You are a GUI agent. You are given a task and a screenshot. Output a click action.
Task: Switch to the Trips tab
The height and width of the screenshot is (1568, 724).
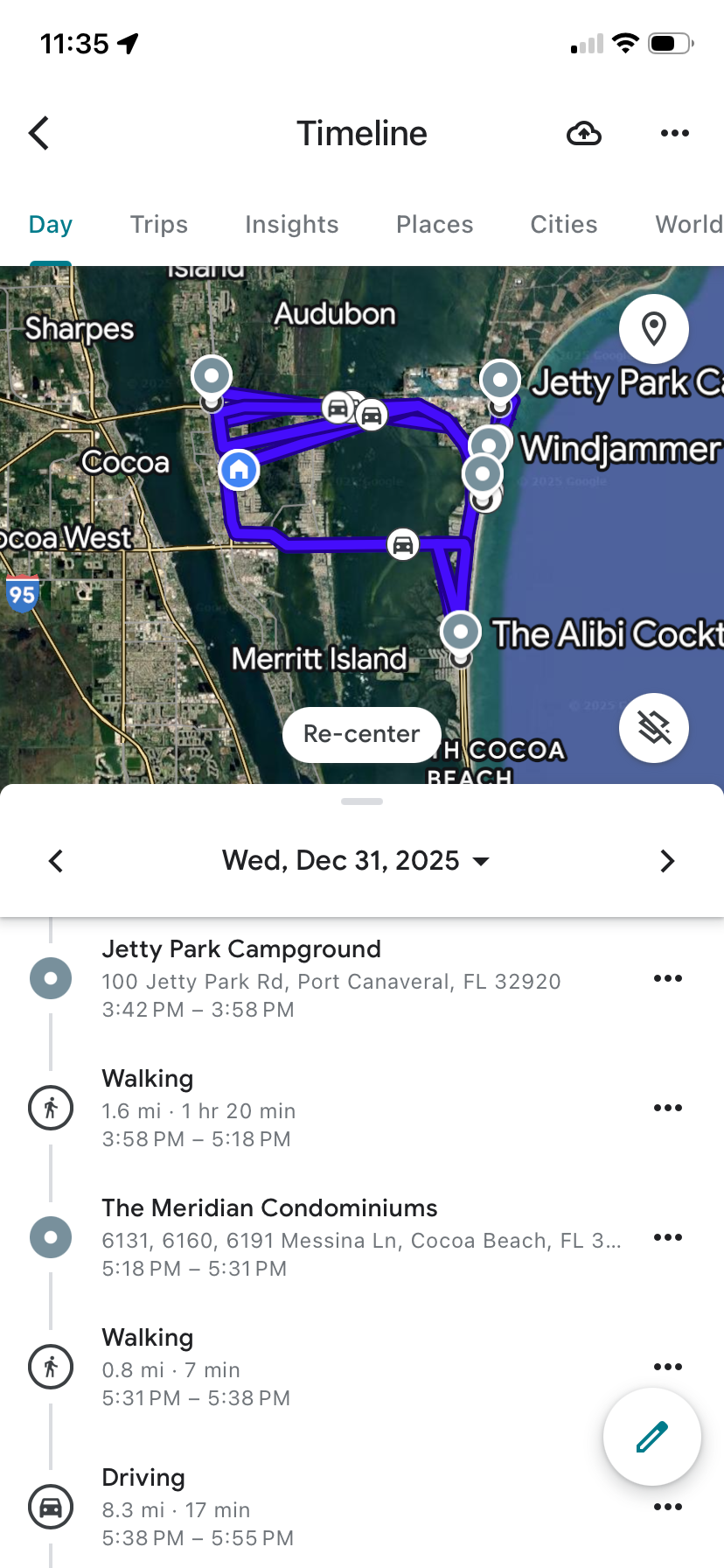click(x=158, y=225)
